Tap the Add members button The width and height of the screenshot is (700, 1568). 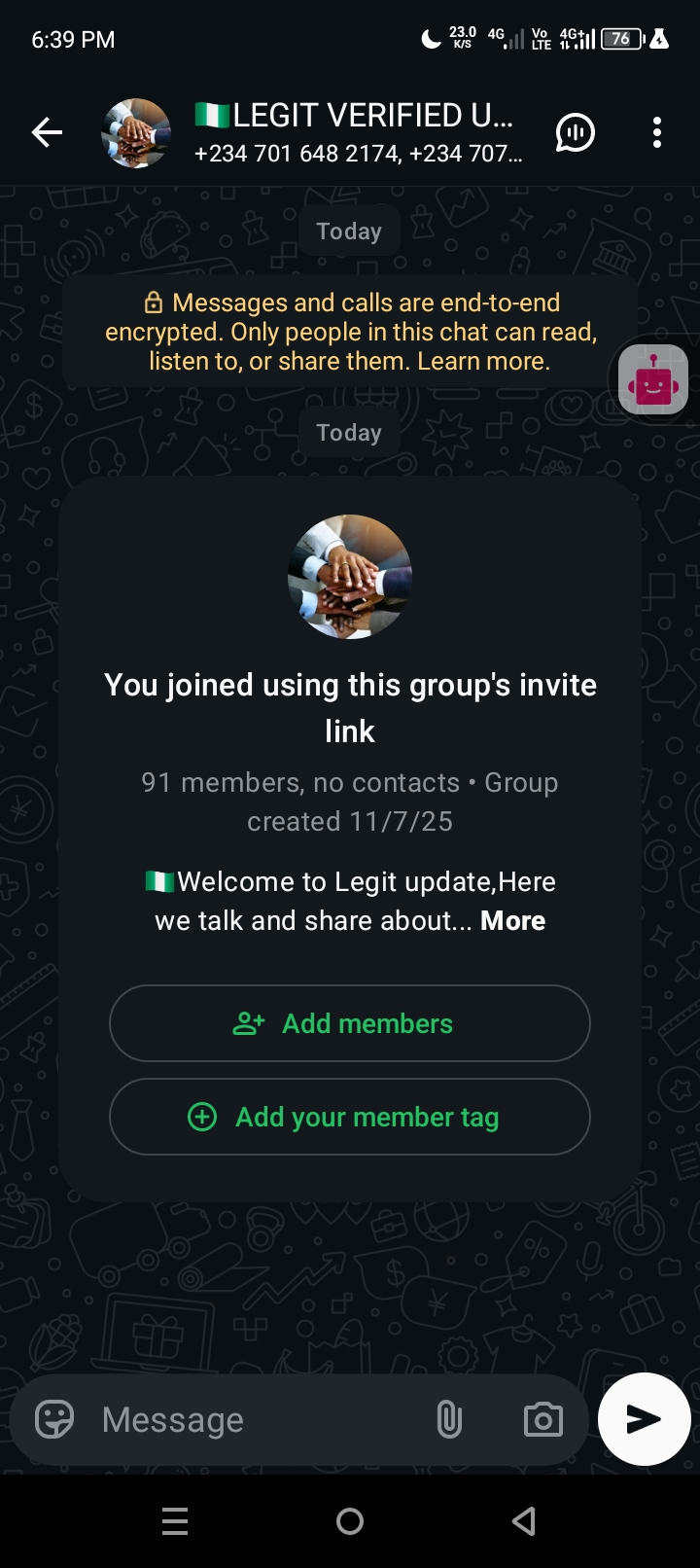pyautogui.click(x=350, y=1023)
